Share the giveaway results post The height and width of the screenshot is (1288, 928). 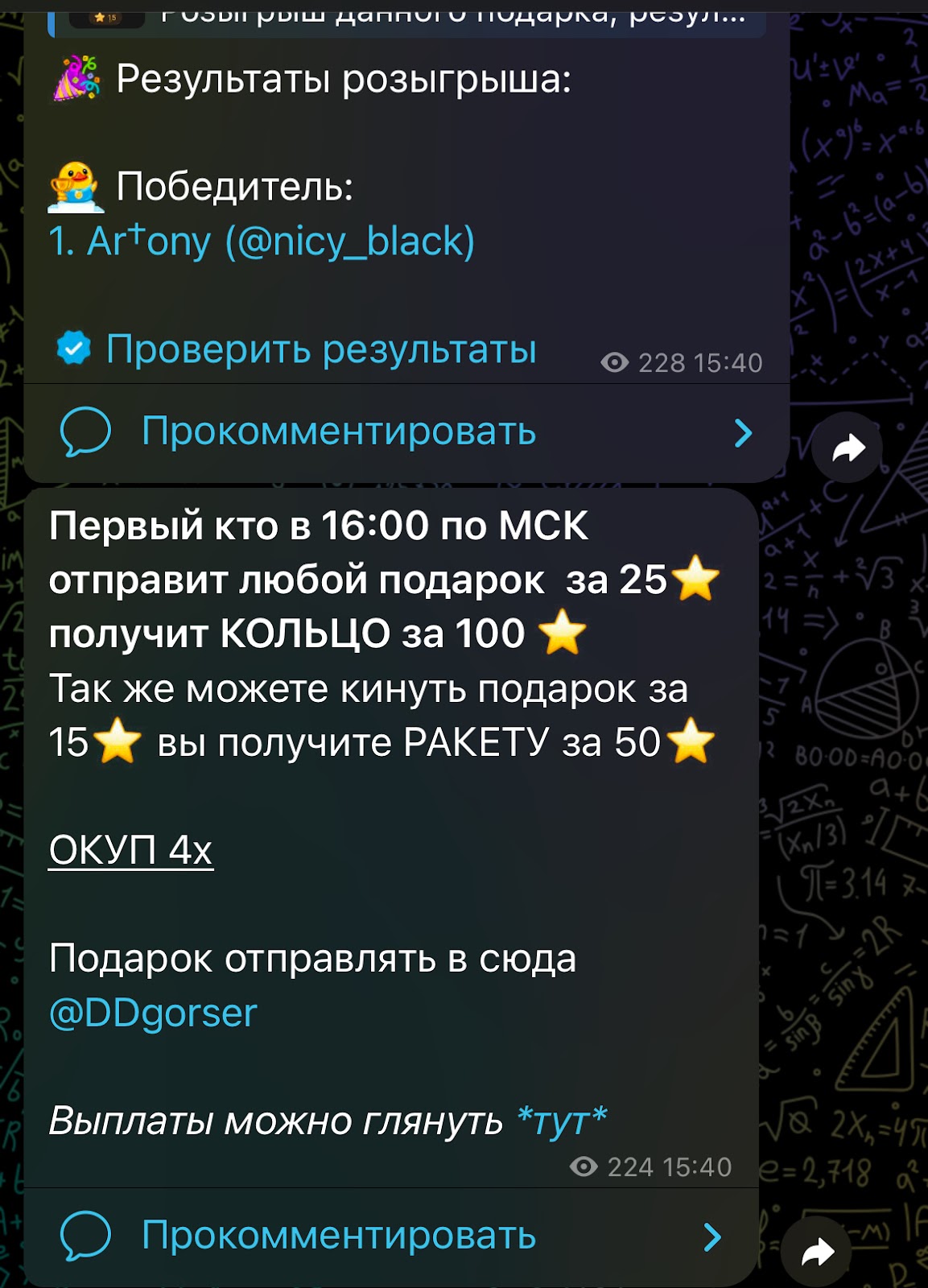[847, 448]
